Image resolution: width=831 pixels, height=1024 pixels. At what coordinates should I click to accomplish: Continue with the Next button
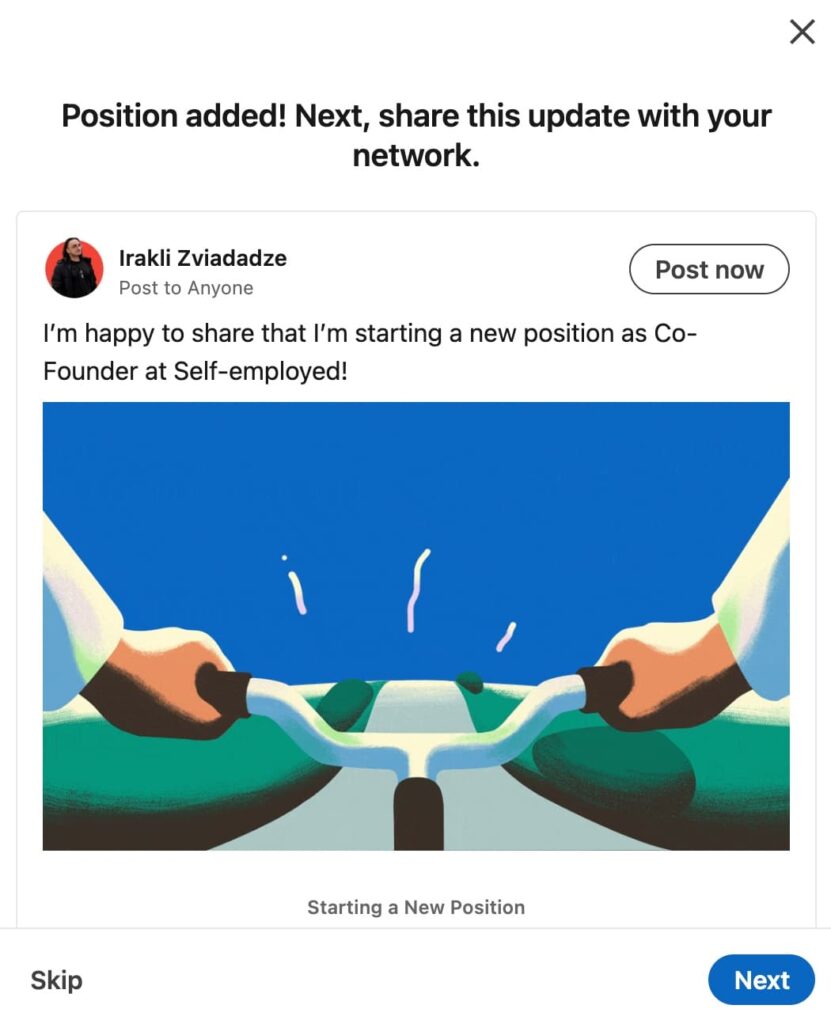click(761, 980)
